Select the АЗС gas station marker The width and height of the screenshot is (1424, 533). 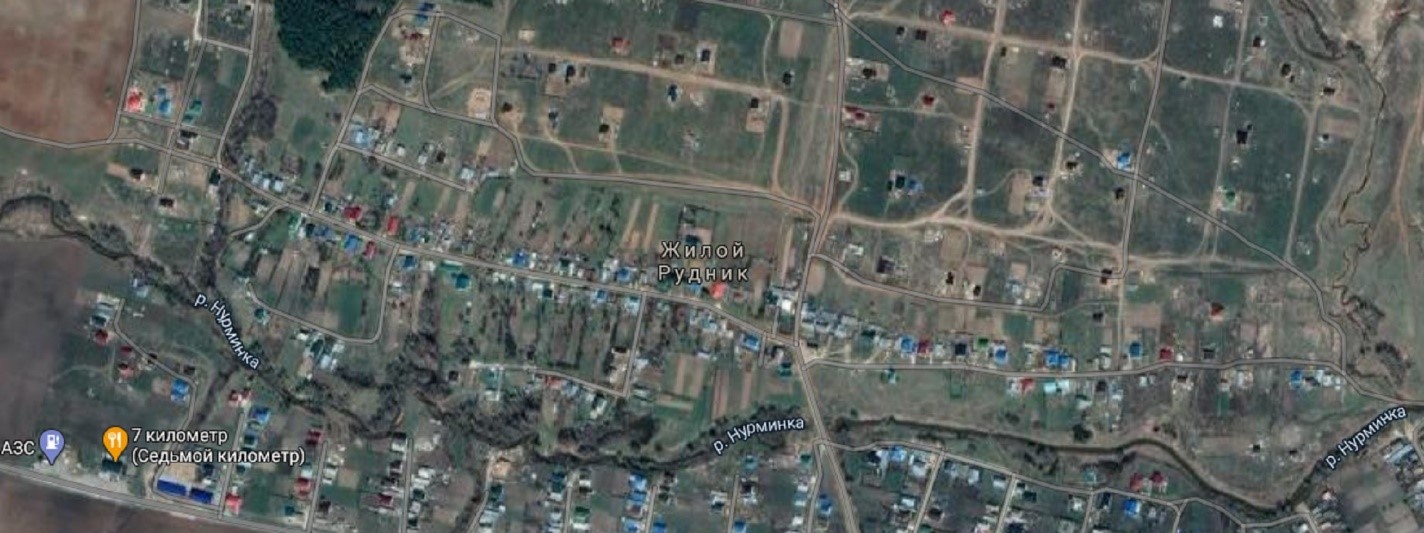tap(51, 443)
